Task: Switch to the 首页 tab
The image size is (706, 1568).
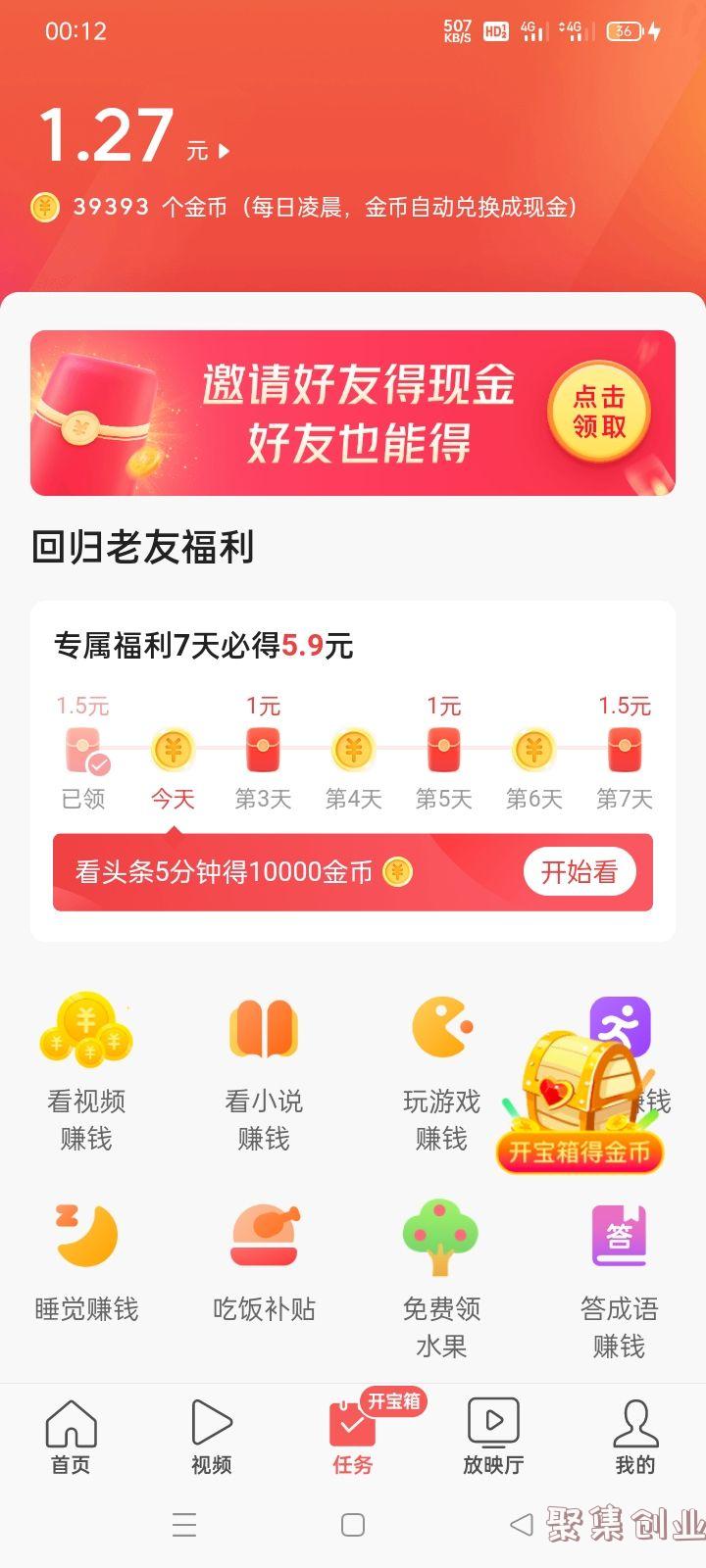Action: click(71, 1438)
